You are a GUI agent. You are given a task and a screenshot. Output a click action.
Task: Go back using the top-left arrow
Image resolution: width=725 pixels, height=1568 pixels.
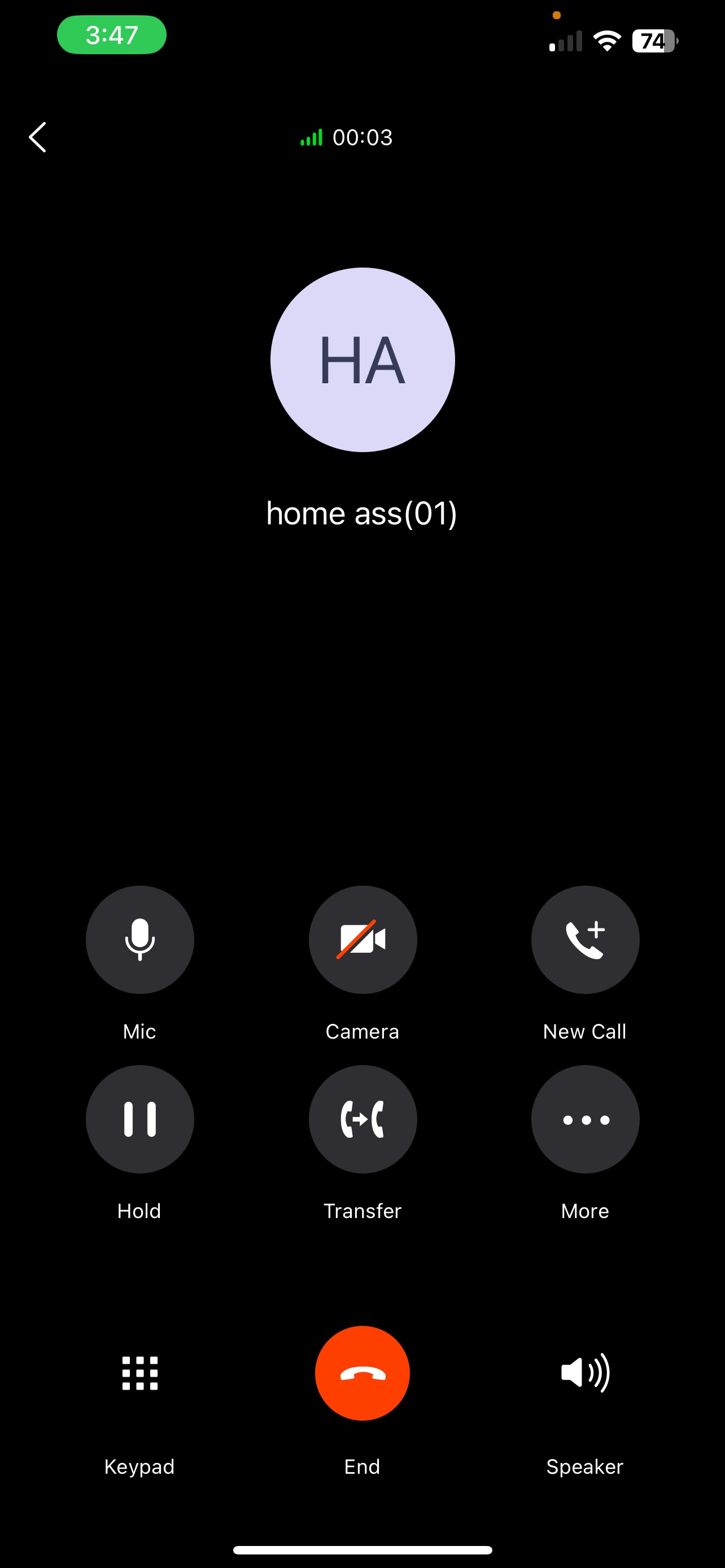[x=38, y=137]
